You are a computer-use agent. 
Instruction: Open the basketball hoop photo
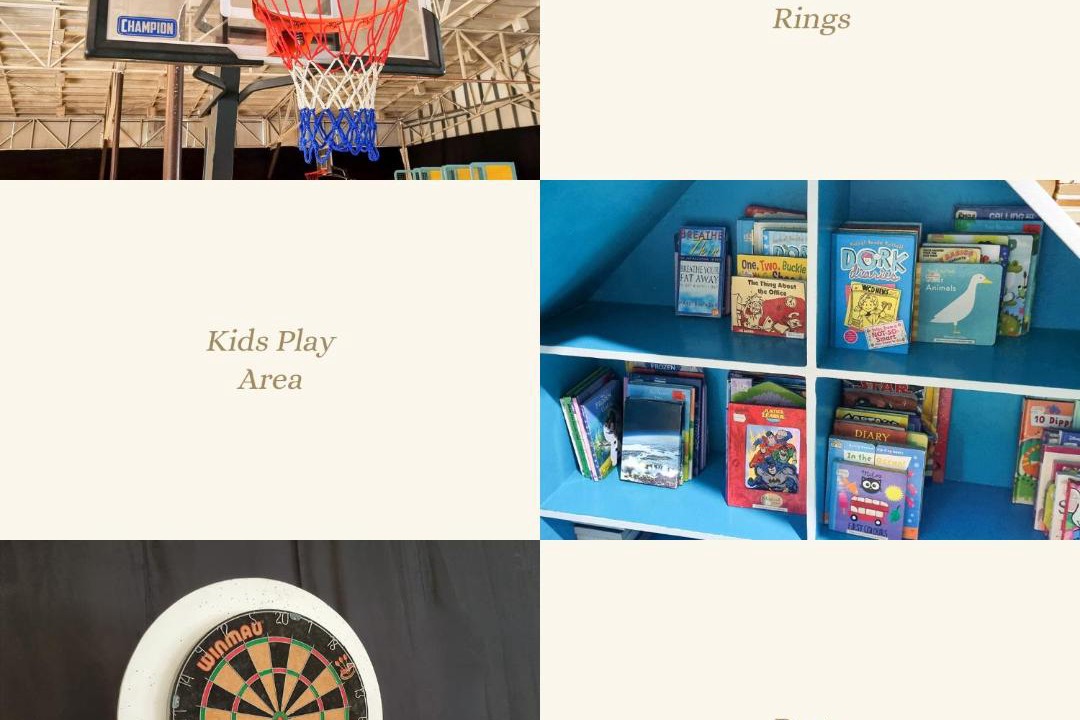(x=270, y=90)
